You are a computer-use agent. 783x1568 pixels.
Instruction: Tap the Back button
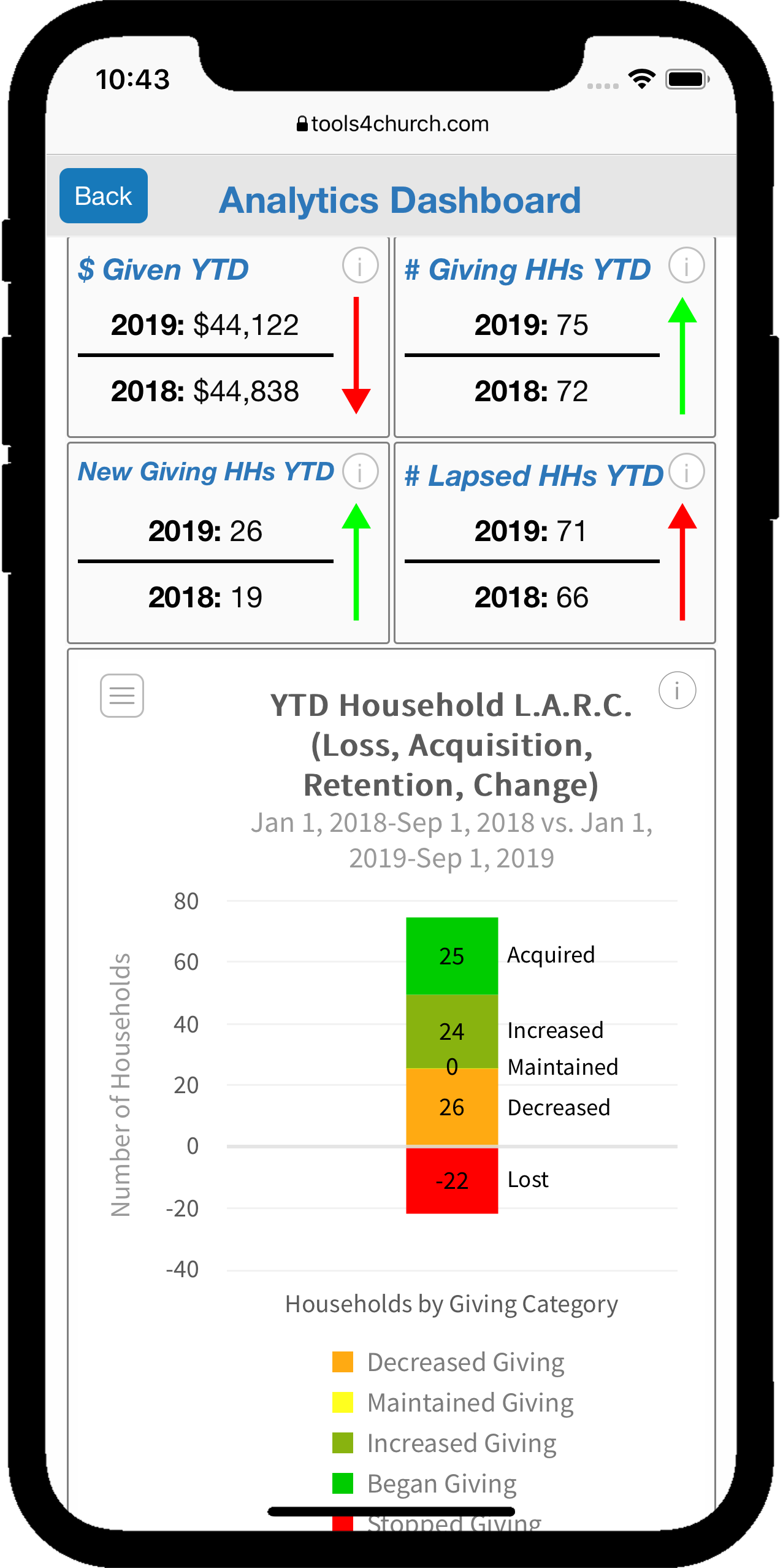coord(103,196)
